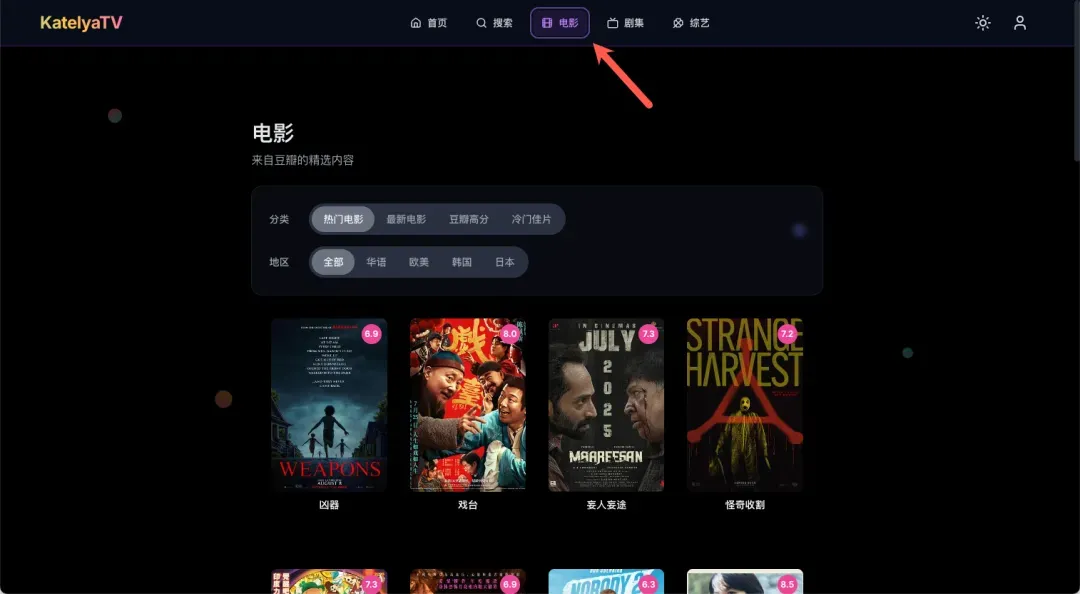The image size is (1080, 594).
Task: Open the movie 妄人妄途
Action: [606, 405]
